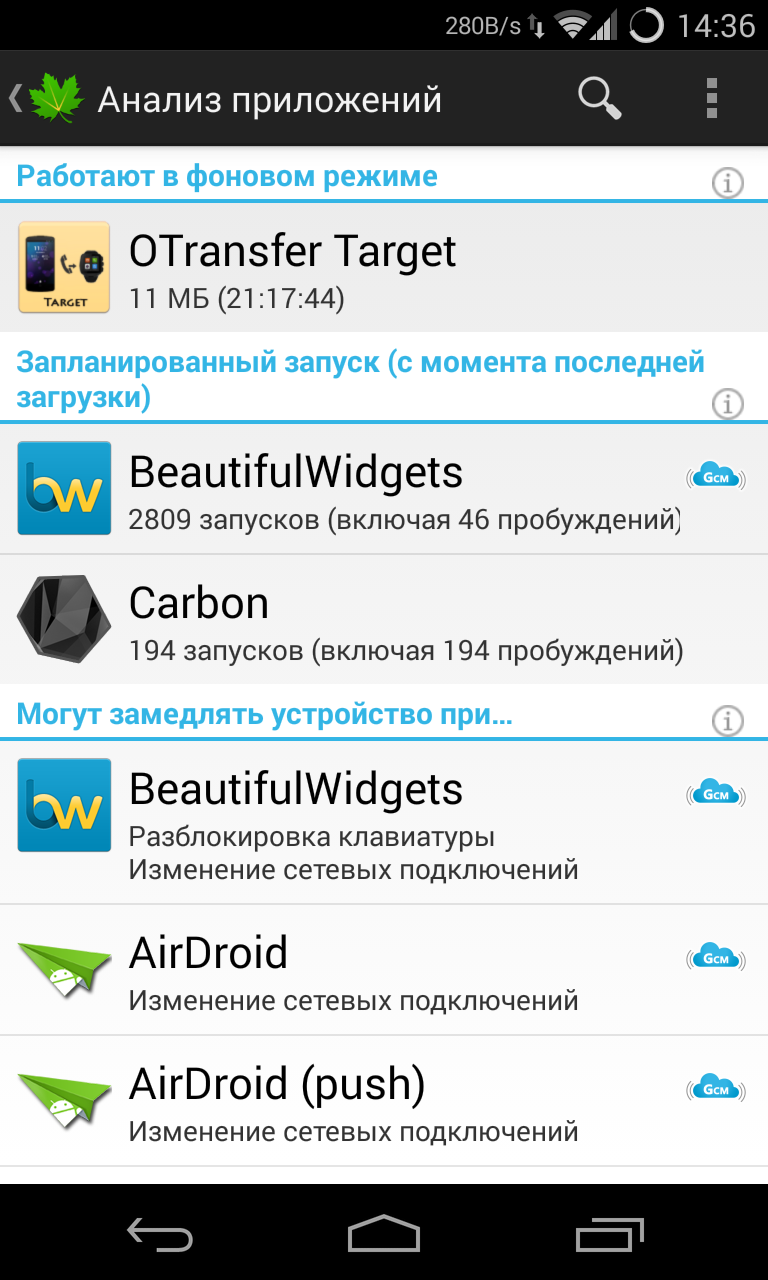The image size is (768, 1280).
Task: Select BeautifulWidgets with Разблокировка клавиатуры
Action: [x=384, y=822]
